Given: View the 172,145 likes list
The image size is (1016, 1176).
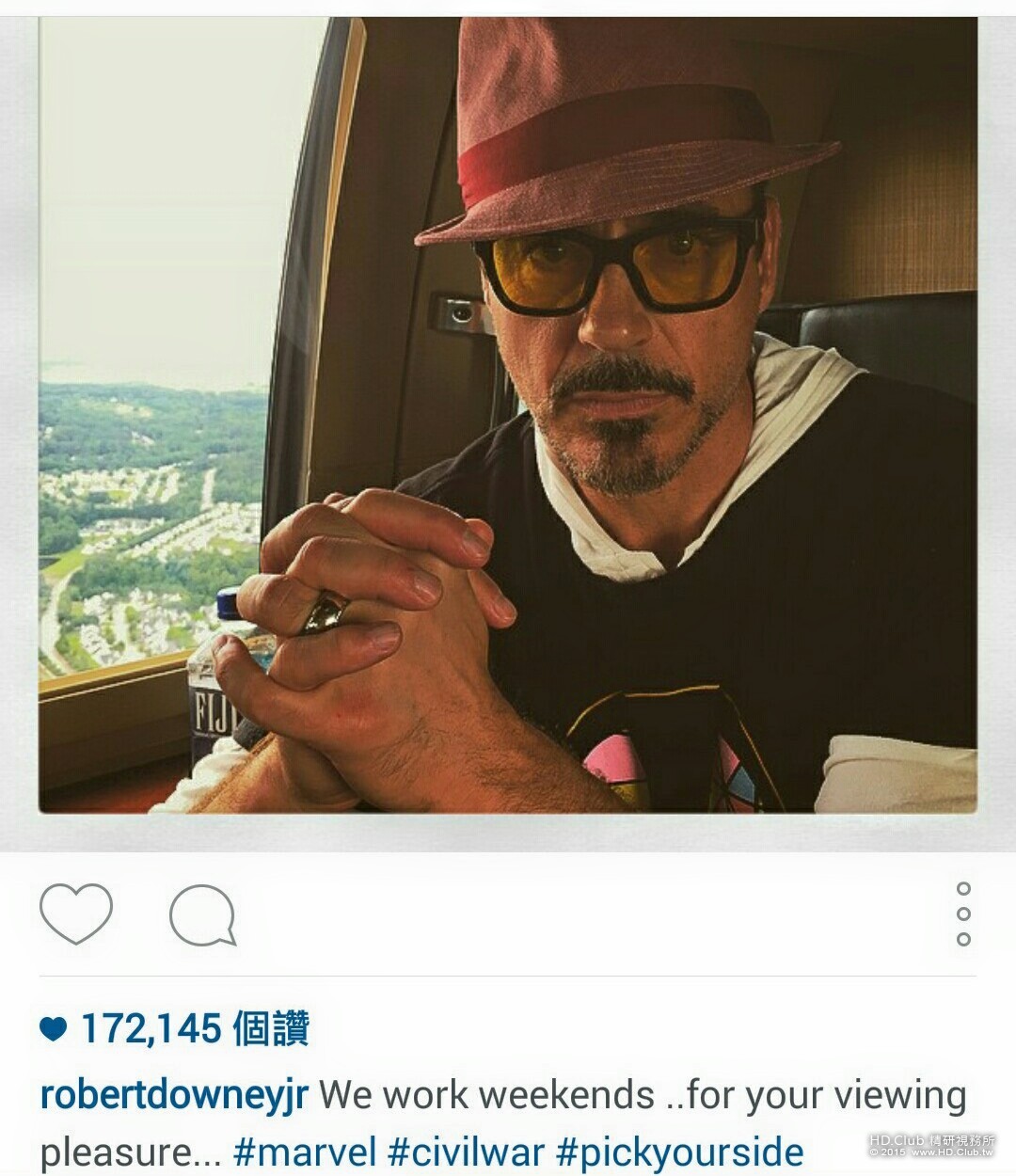Looking at the screenshot, I should [x=175, y=1029].
